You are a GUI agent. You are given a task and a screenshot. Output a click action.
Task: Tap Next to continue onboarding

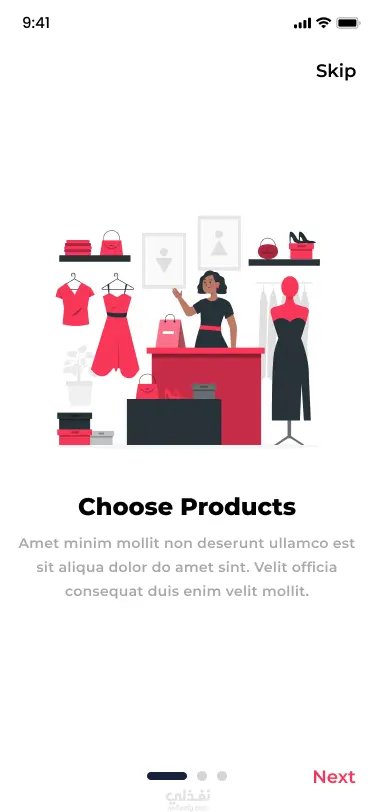point(334,777)
